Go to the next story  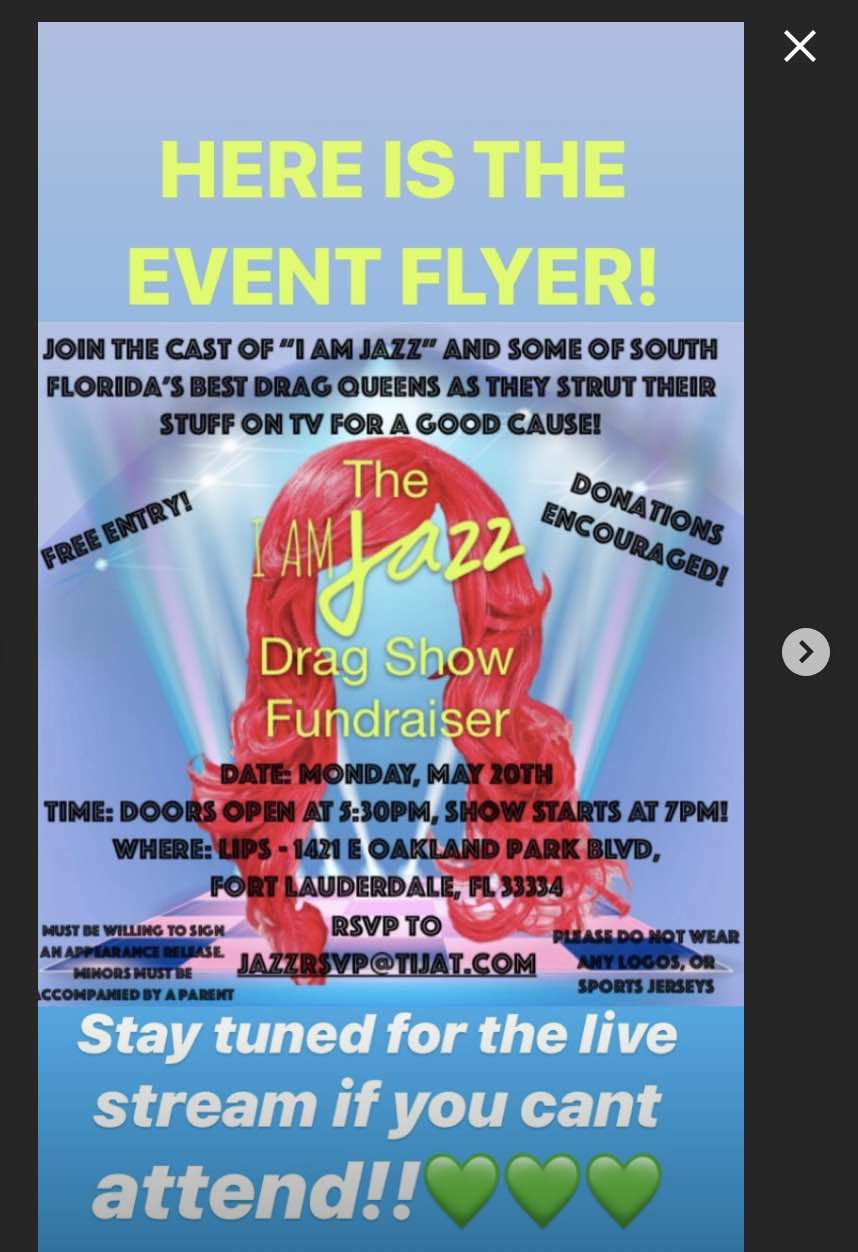(805, 652)
